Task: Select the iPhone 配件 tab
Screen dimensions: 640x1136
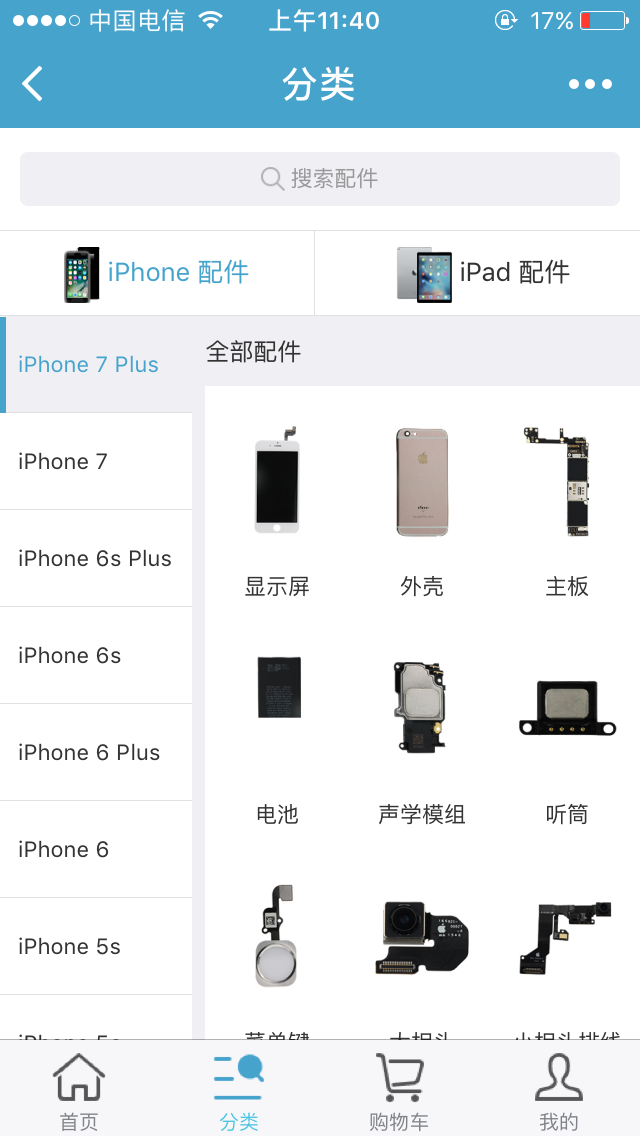Action: [x=157, y=273]
